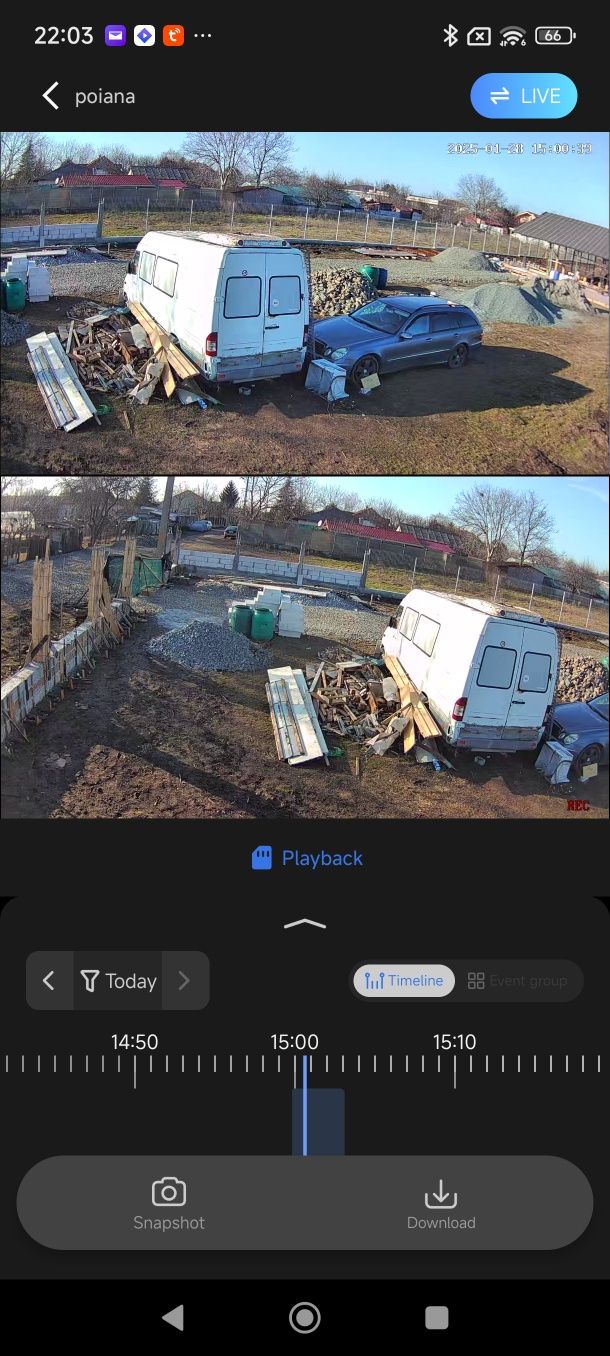This screenshot has width=610, height=1356.
Task: Go back from the poiana camera
Action: click(x=50, y=96)
